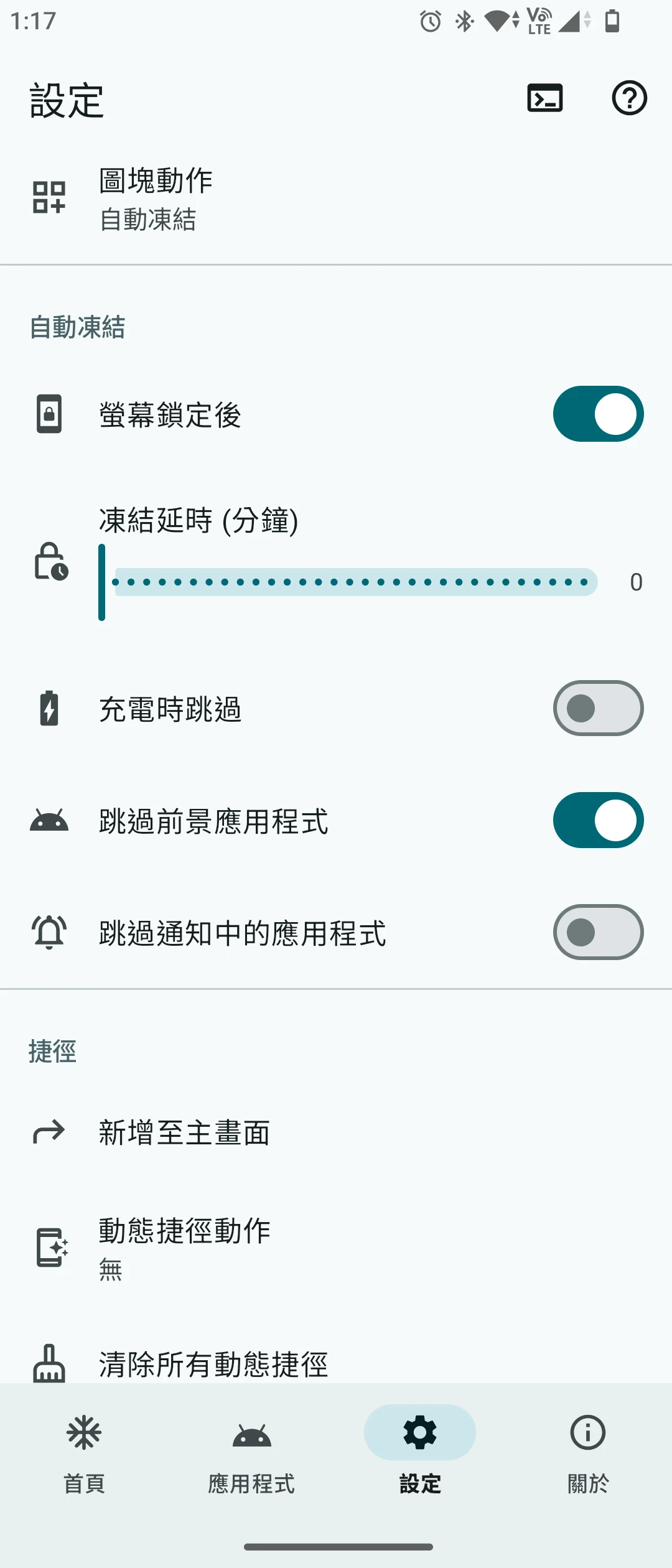
Task: Enable 跳過通知中的應用程式 switch
Action: [598, 933]
